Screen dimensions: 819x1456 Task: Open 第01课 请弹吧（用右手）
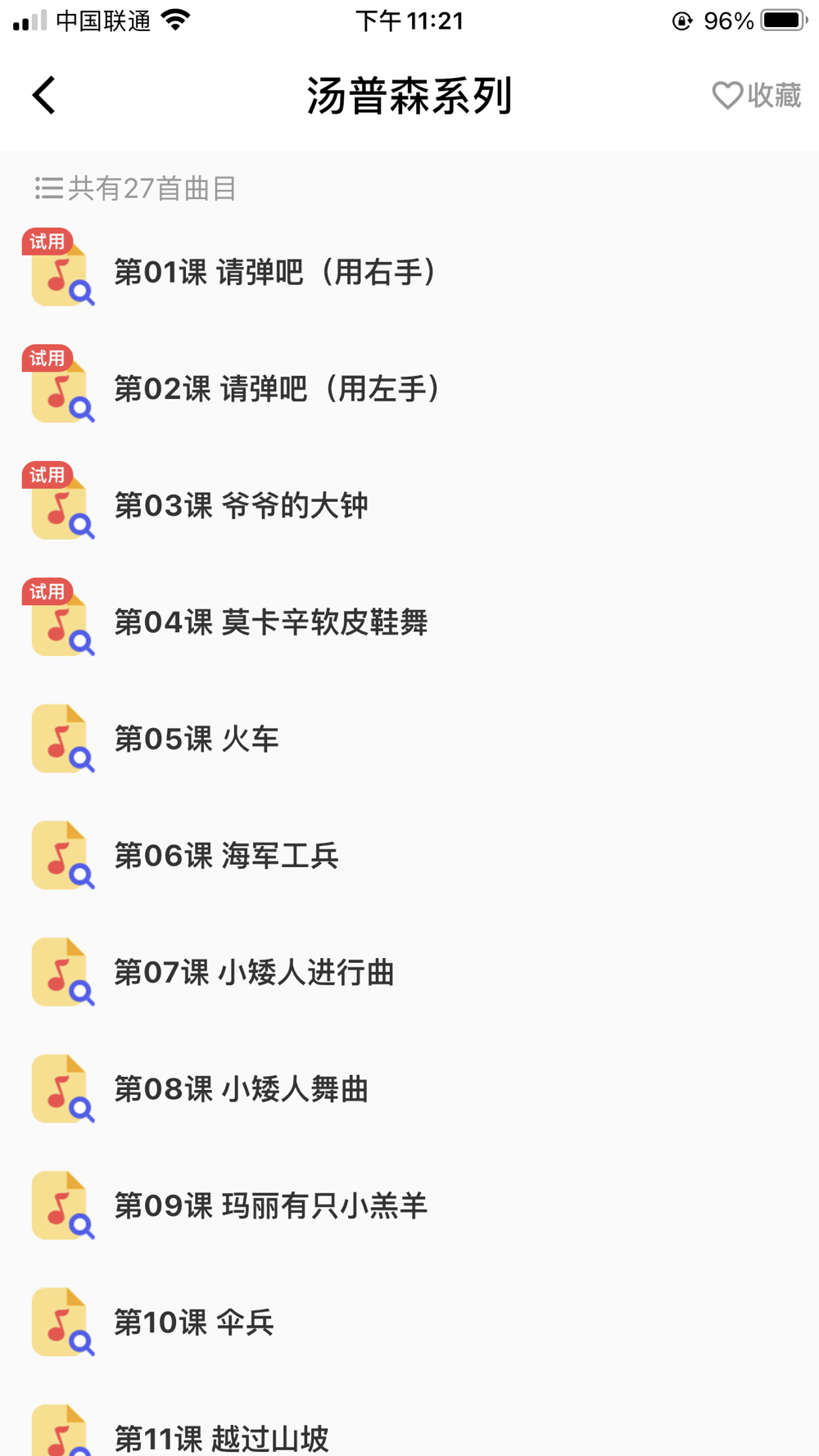coord(409,272)
